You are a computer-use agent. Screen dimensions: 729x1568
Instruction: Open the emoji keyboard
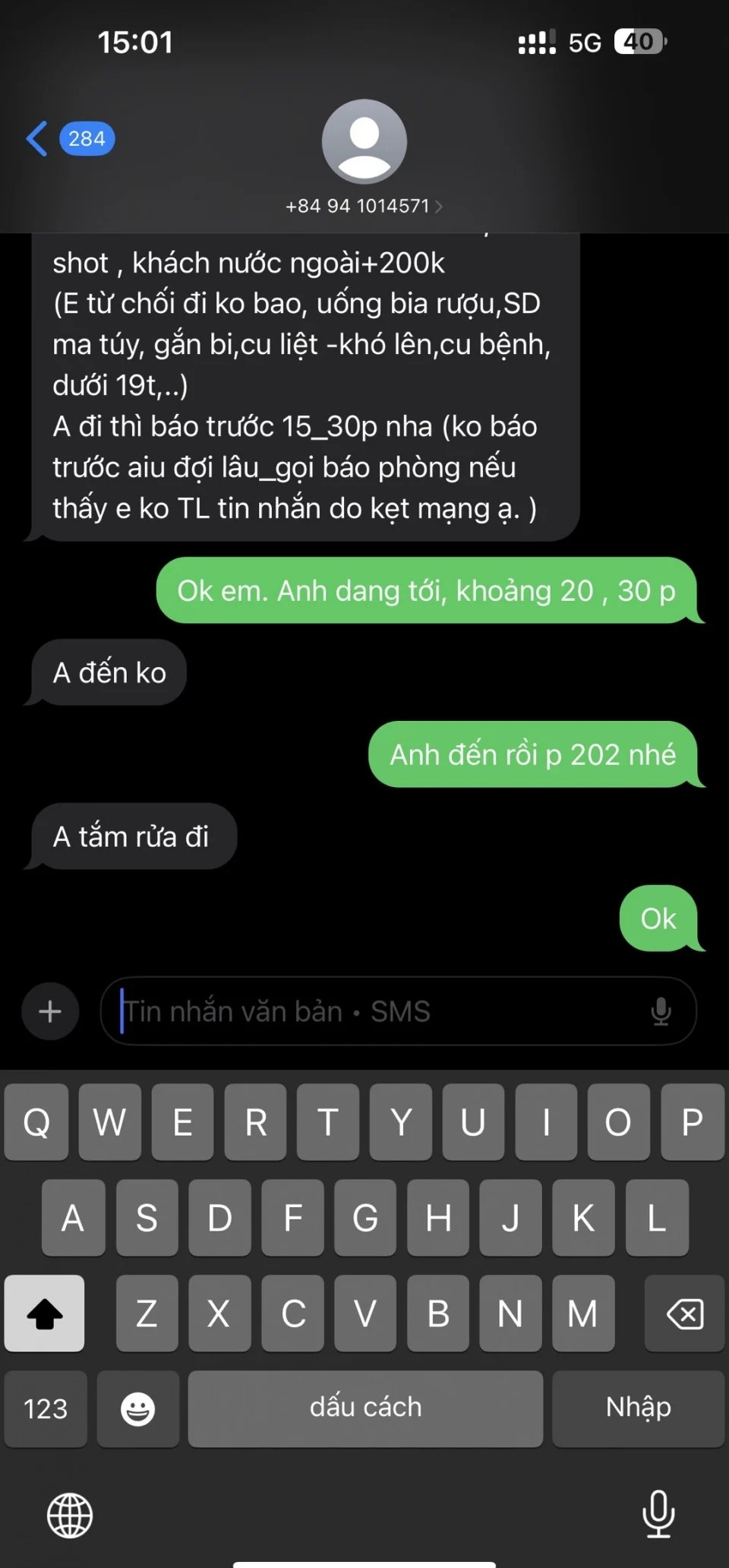coord(138,1409)
